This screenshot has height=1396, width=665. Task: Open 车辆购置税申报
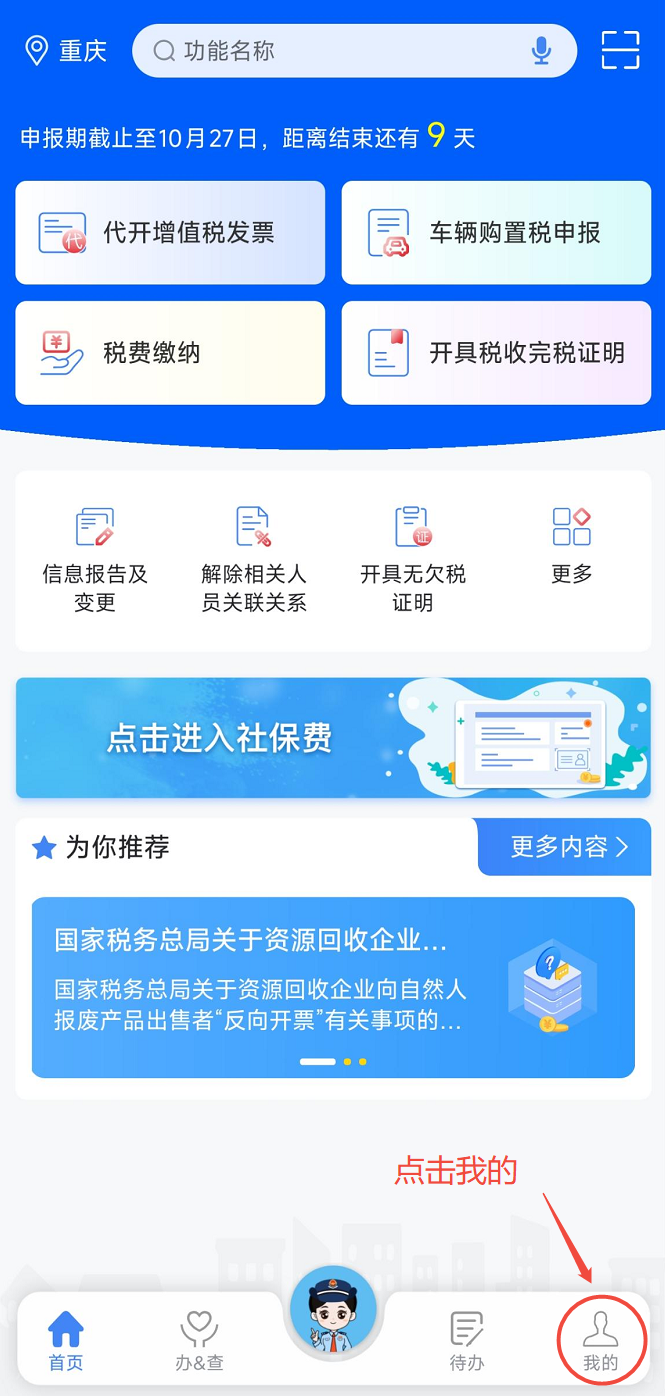pos(496,233)
